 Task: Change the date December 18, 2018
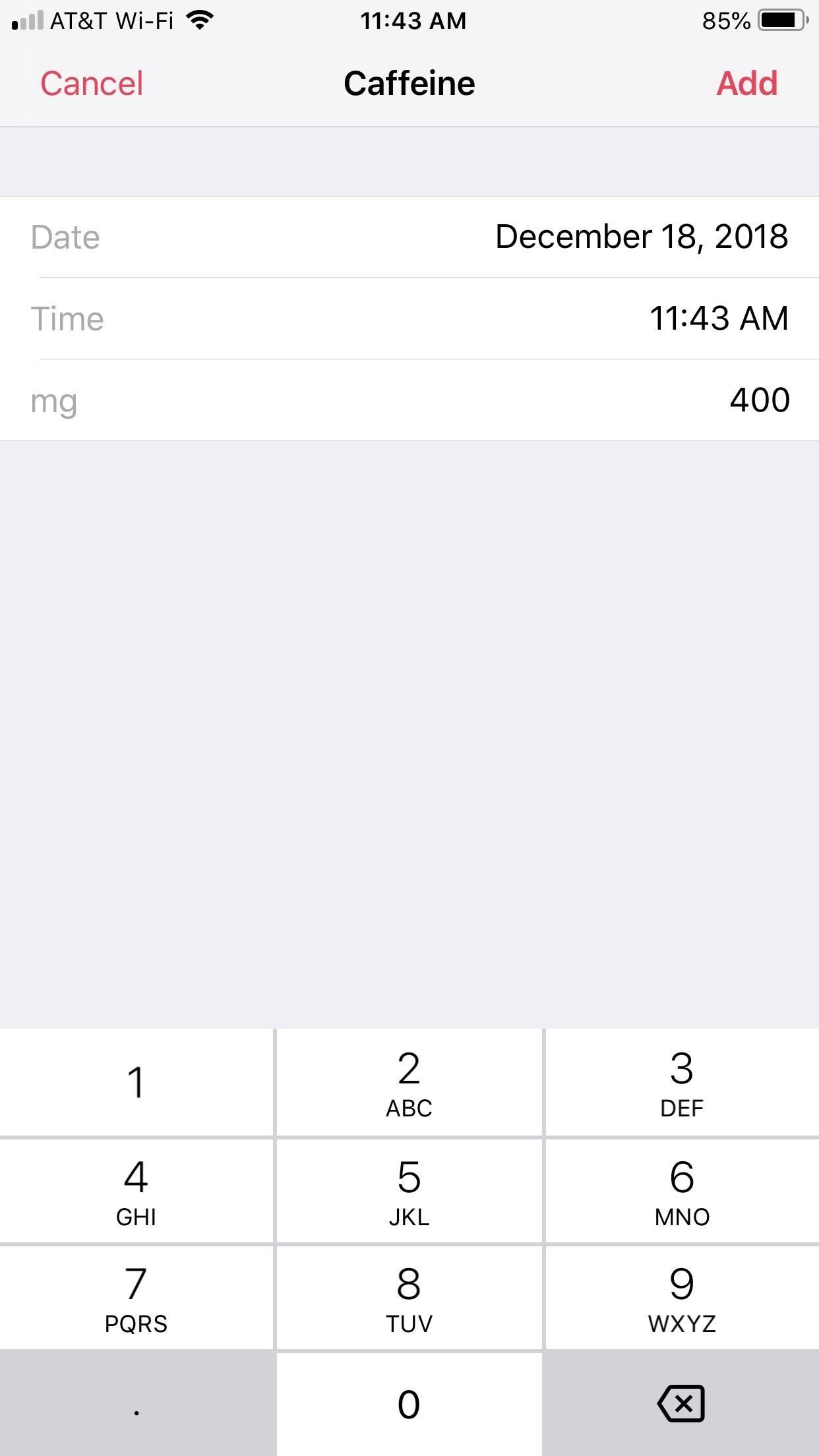point(641,237)
